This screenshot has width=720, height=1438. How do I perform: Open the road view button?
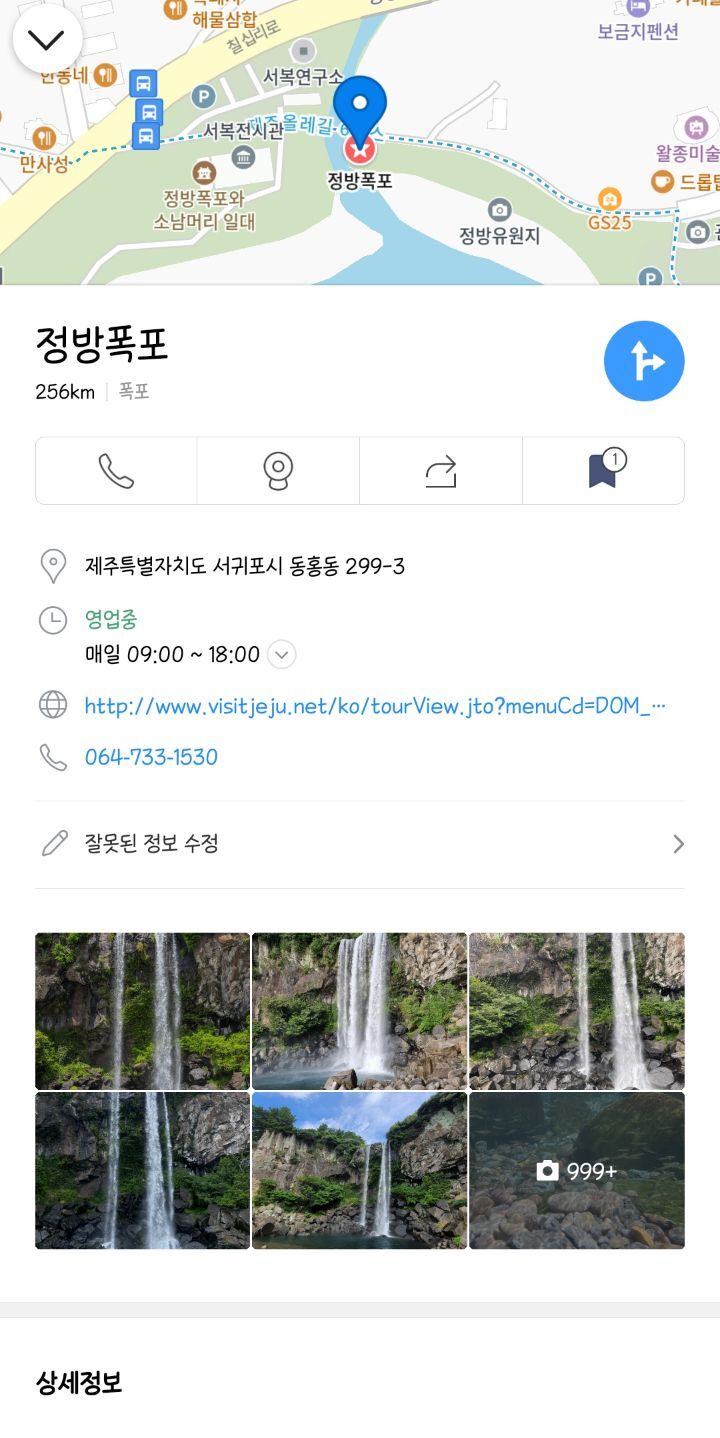tap(278, 471)
